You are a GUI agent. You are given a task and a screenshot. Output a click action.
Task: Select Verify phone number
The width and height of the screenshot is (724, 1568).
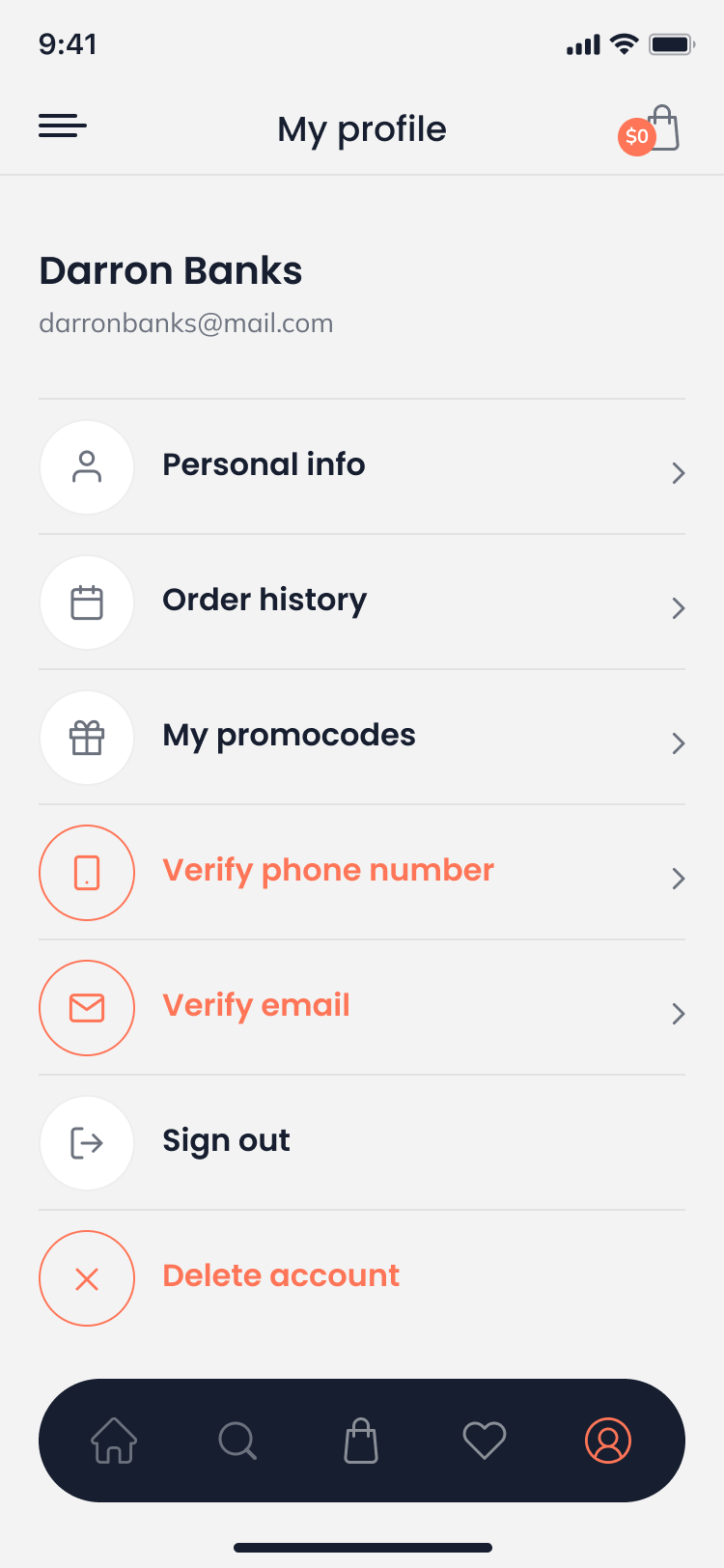(361, 872)
